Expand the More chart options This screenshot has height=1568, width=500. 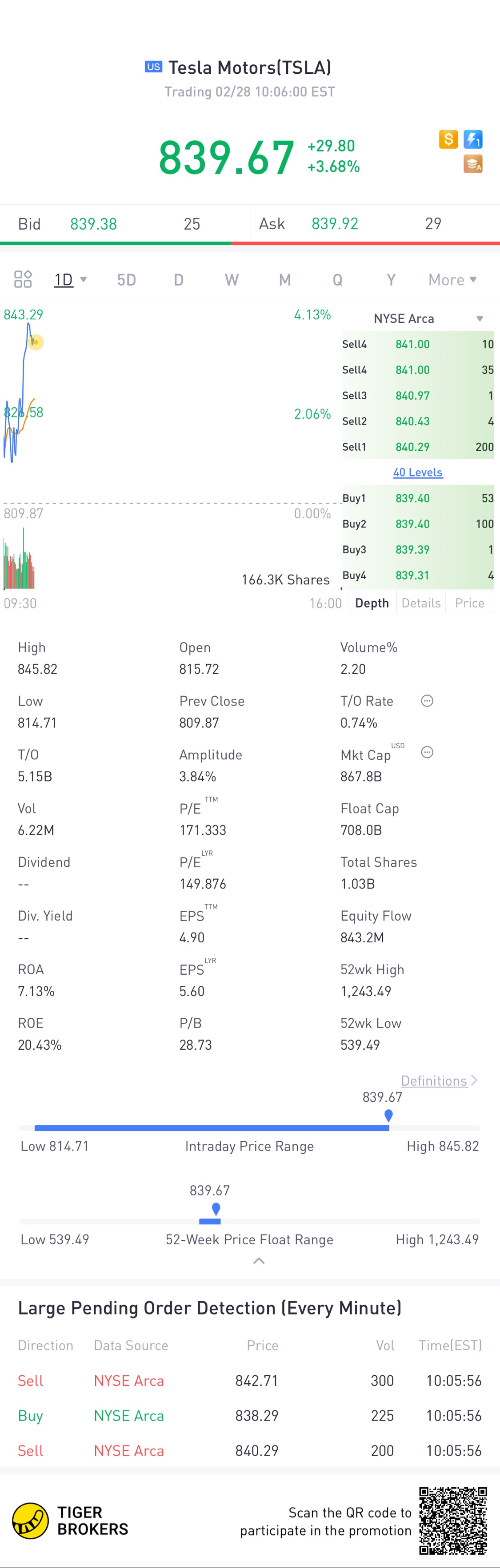tap(452, 280)
